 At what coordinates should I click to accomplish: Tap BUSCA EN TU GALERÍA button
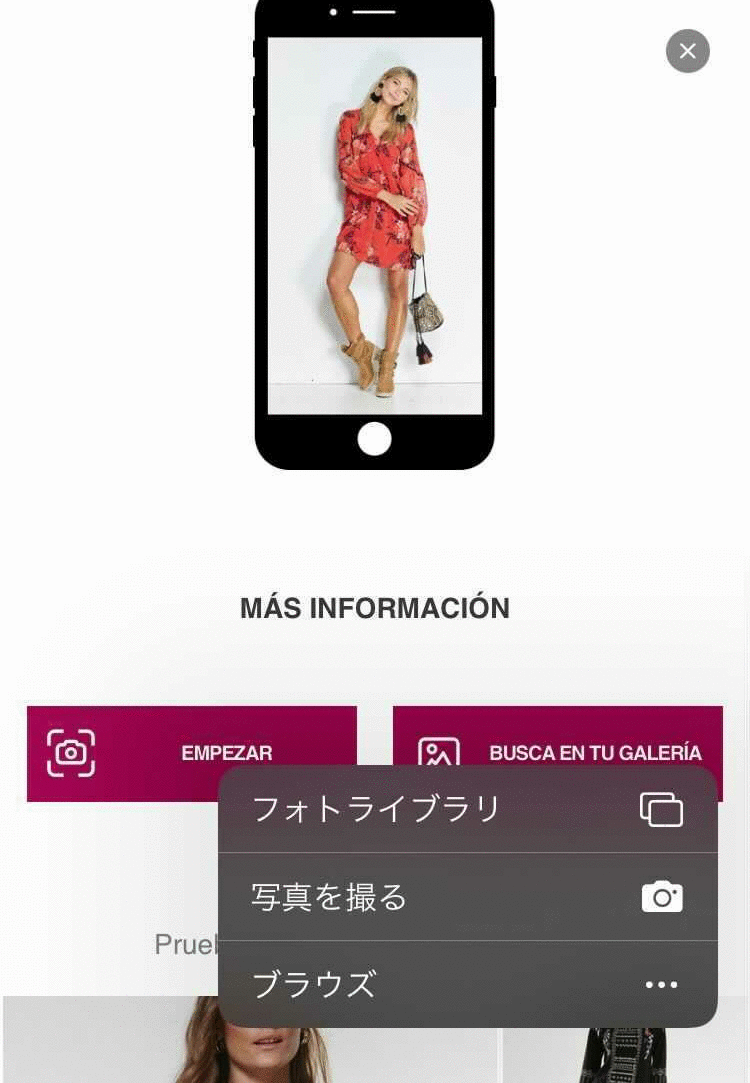point(557,738)
